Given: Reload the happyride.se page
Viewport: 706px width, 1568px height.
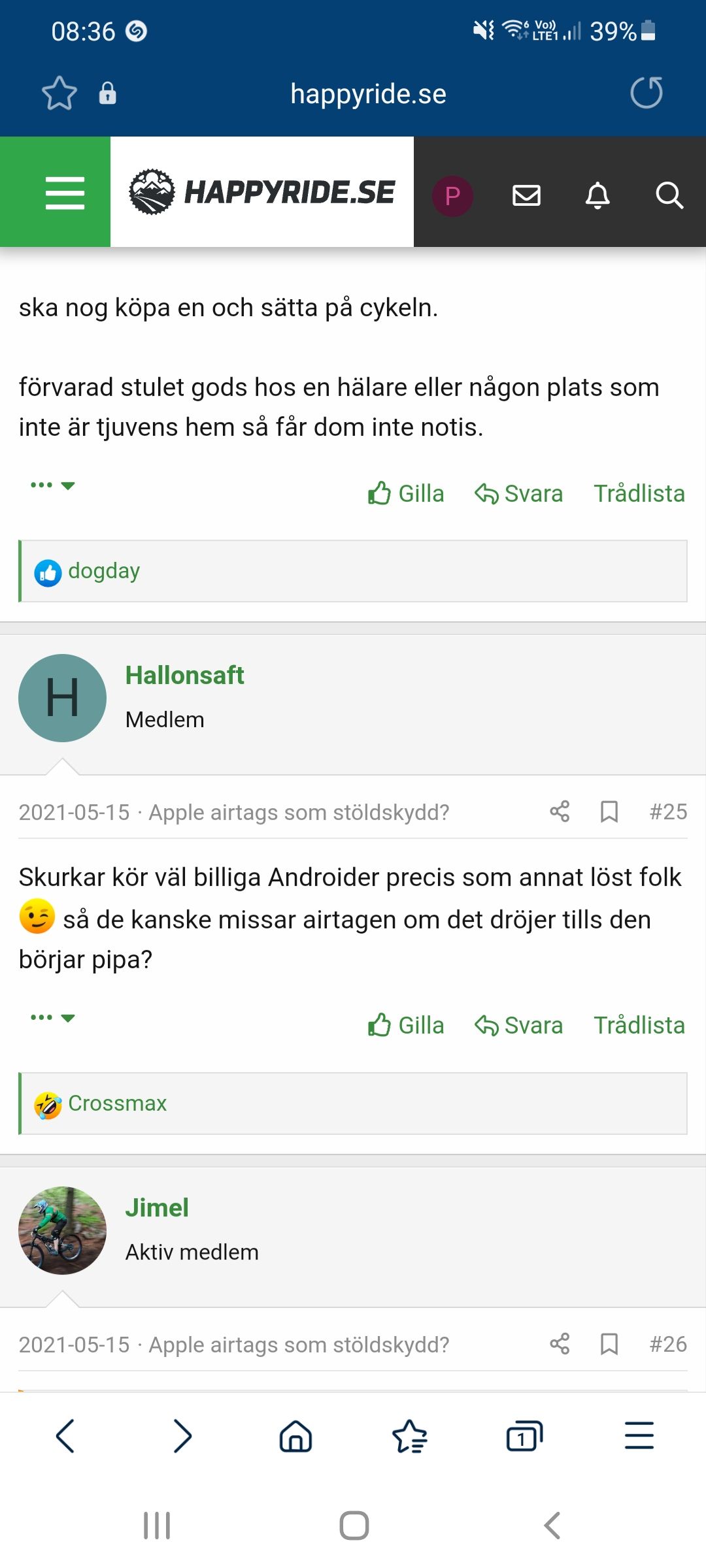Looking at the screenshot, I should [x=647, y=93].
